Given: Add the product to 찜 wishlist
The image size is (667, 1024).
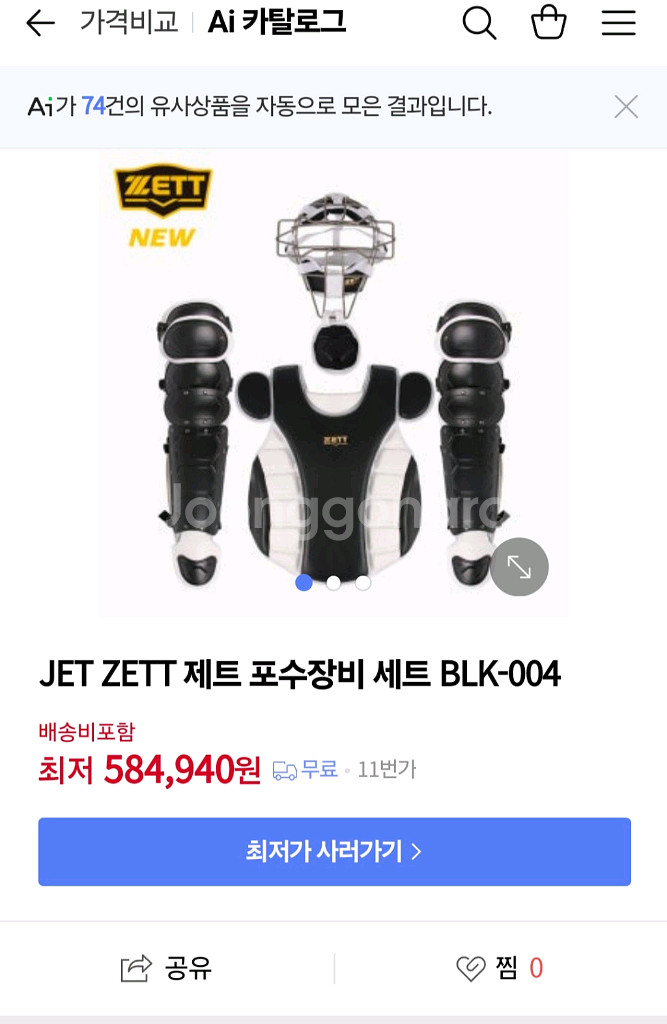Looking at the screenshot, I should pyautogui.click(x=499, y=968).
